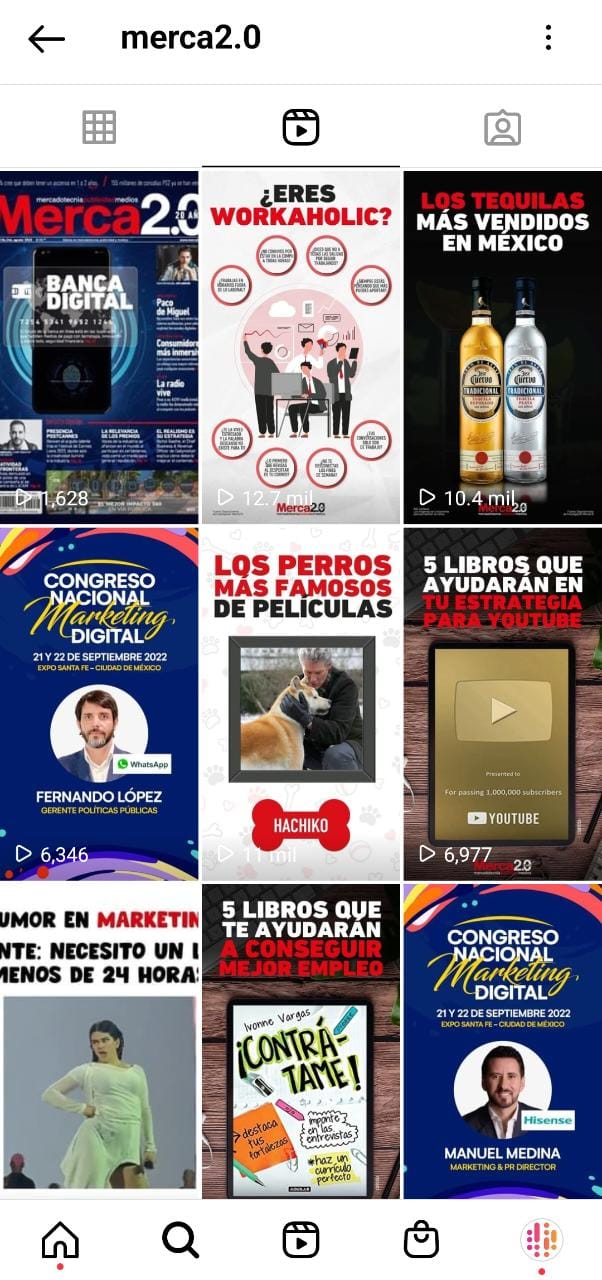Image resolution: width=602 pixels, height=1280 pixels.
Task: Open the Banca Digital magazine reel
Action: (x=99, y=345)
